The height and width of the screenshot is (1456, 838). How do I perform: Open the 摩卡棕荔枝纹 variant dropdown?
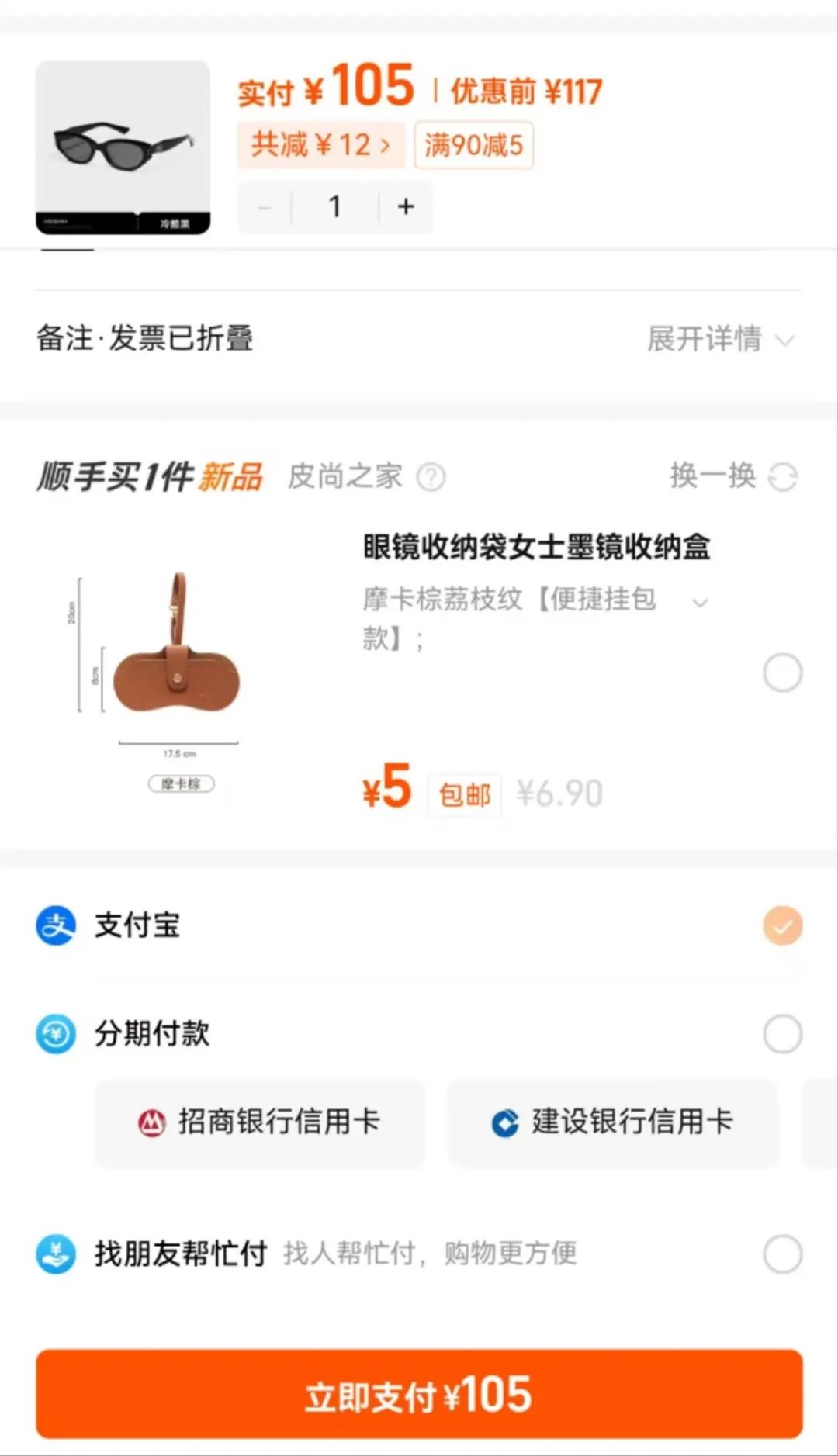(700, 603)
